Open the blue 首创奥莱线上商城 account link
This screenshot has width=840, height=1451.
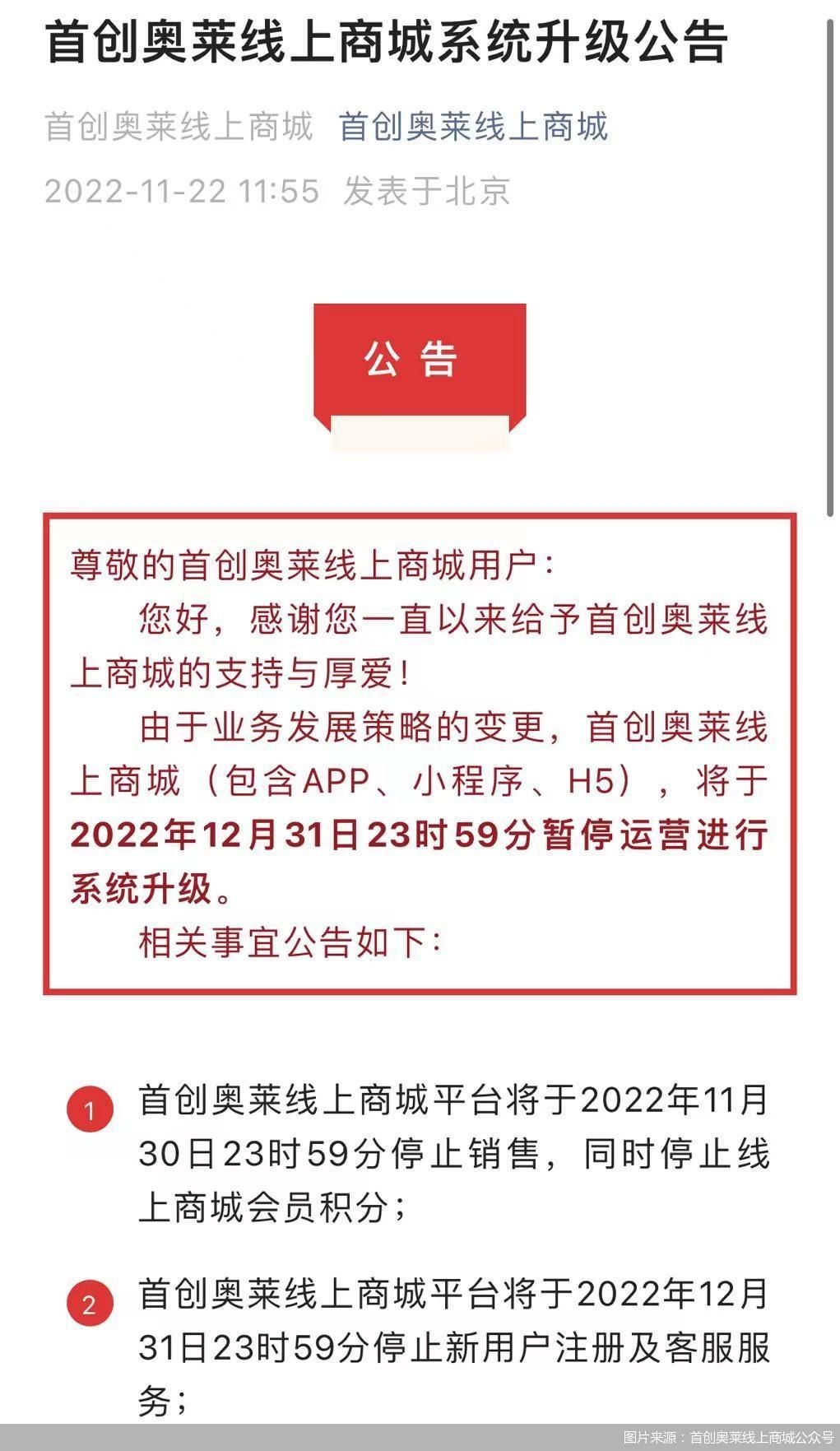[x=473, y=127]
